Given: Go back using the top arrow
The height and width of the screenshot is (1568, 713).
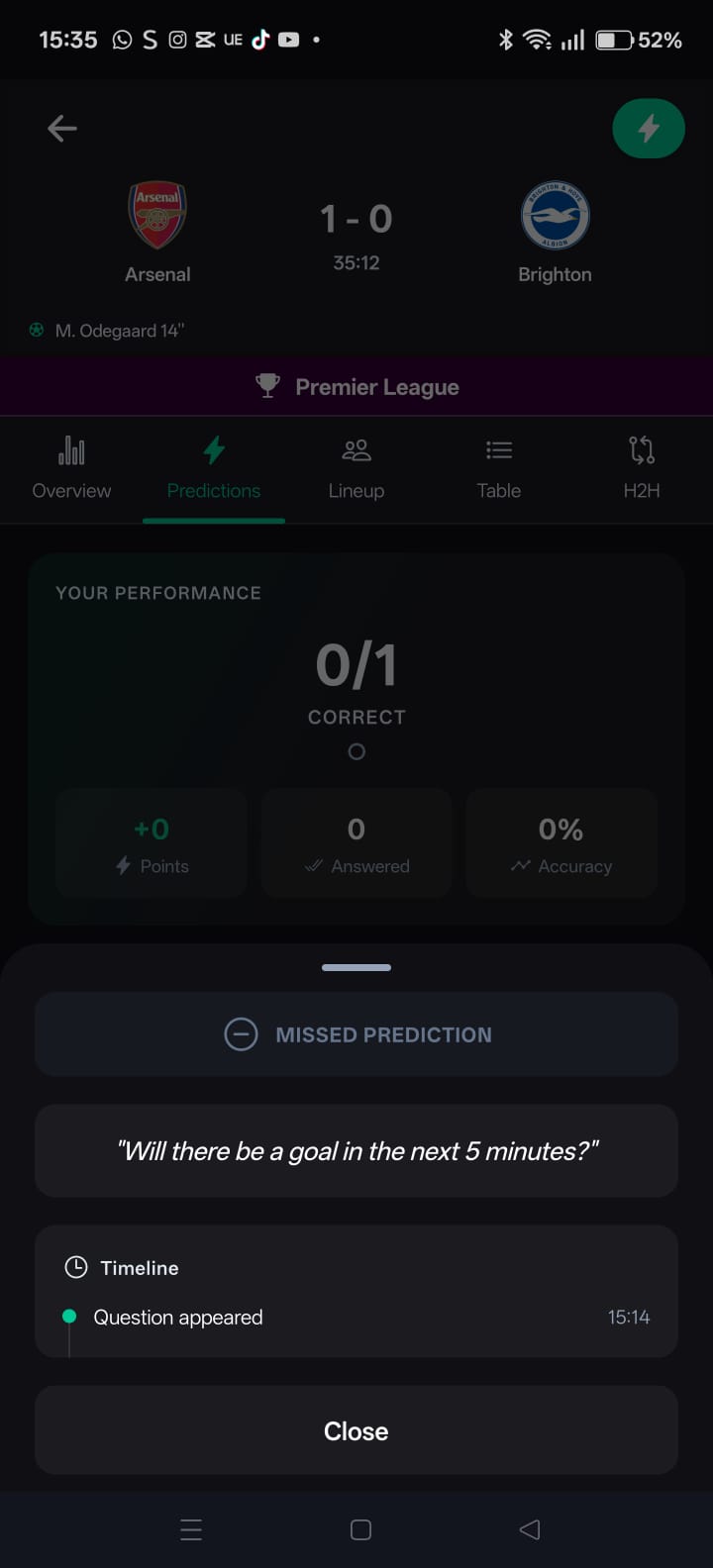Looking at the screenshot, I should click(x=62, y=128).
